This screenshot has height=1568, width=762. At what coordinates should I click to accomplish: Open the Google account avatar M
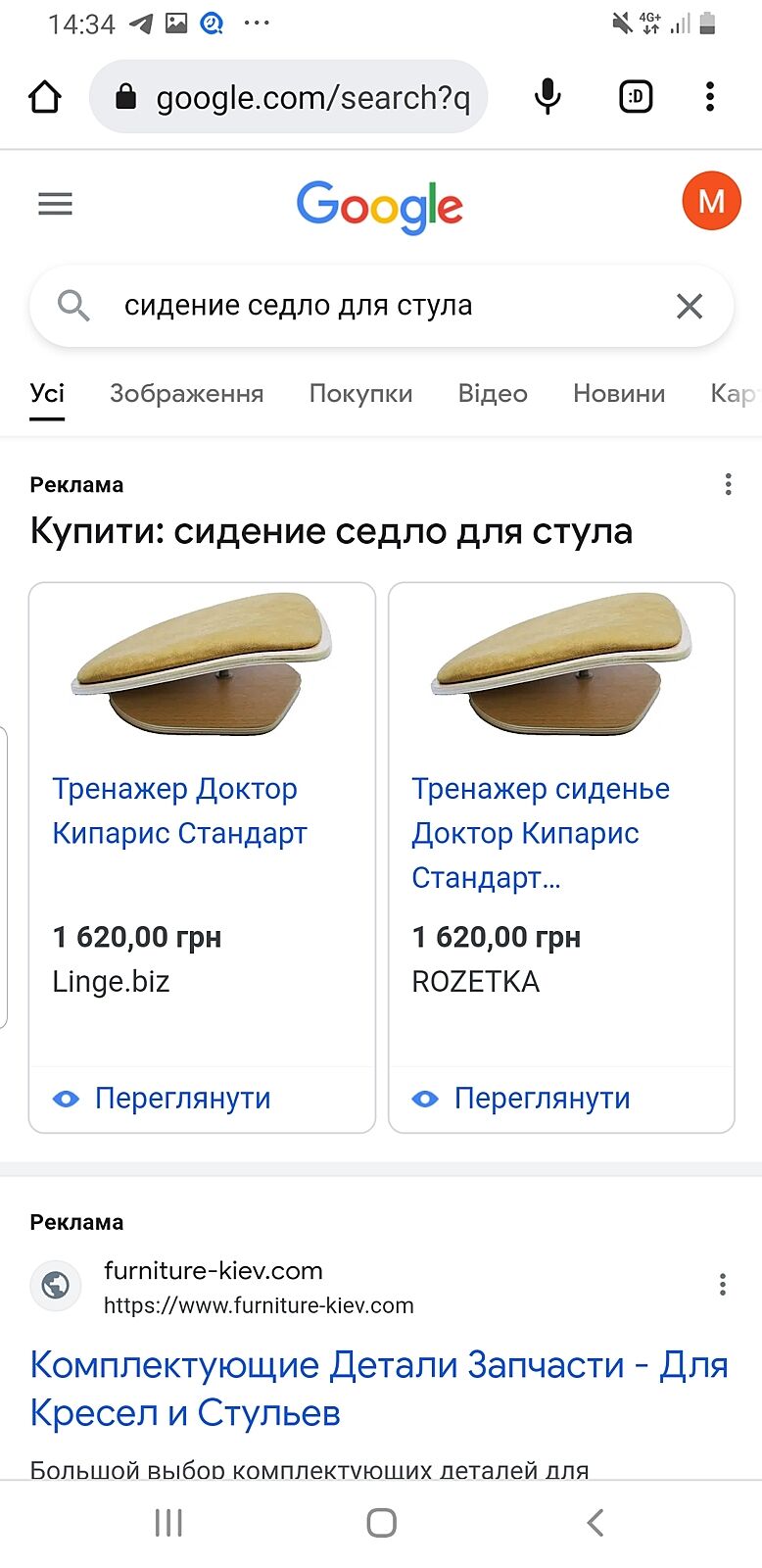pos(711,201)
